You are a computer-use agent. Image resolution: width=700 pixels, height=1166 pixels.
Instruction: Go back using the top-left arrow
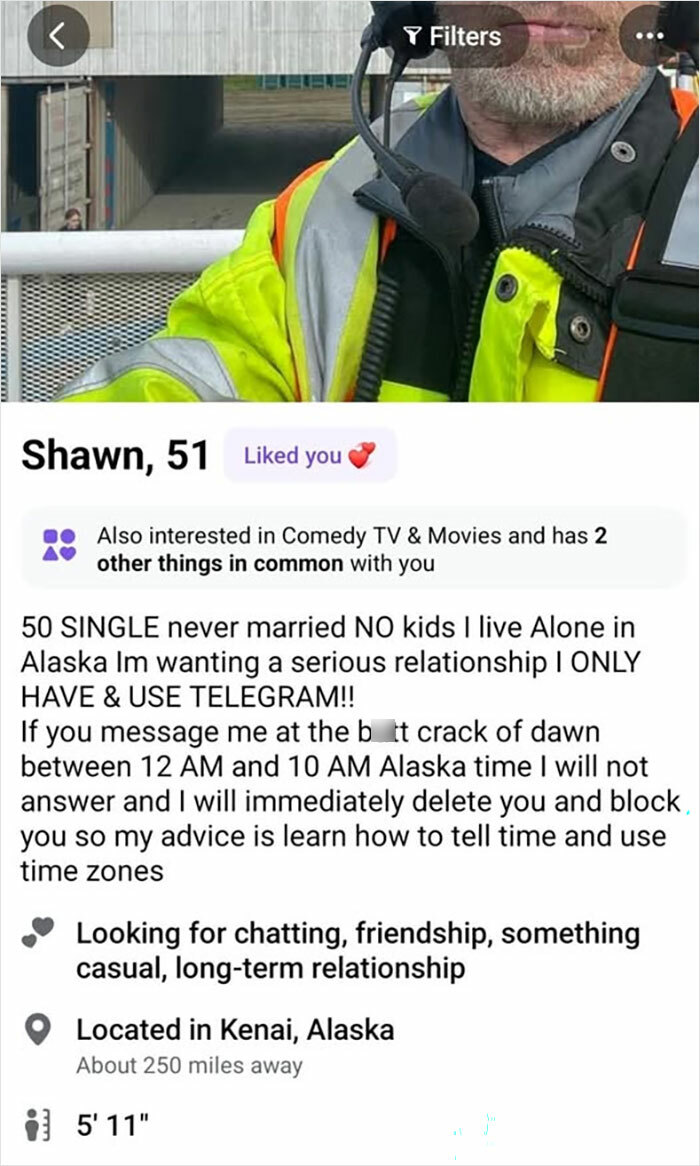point(57,36)
